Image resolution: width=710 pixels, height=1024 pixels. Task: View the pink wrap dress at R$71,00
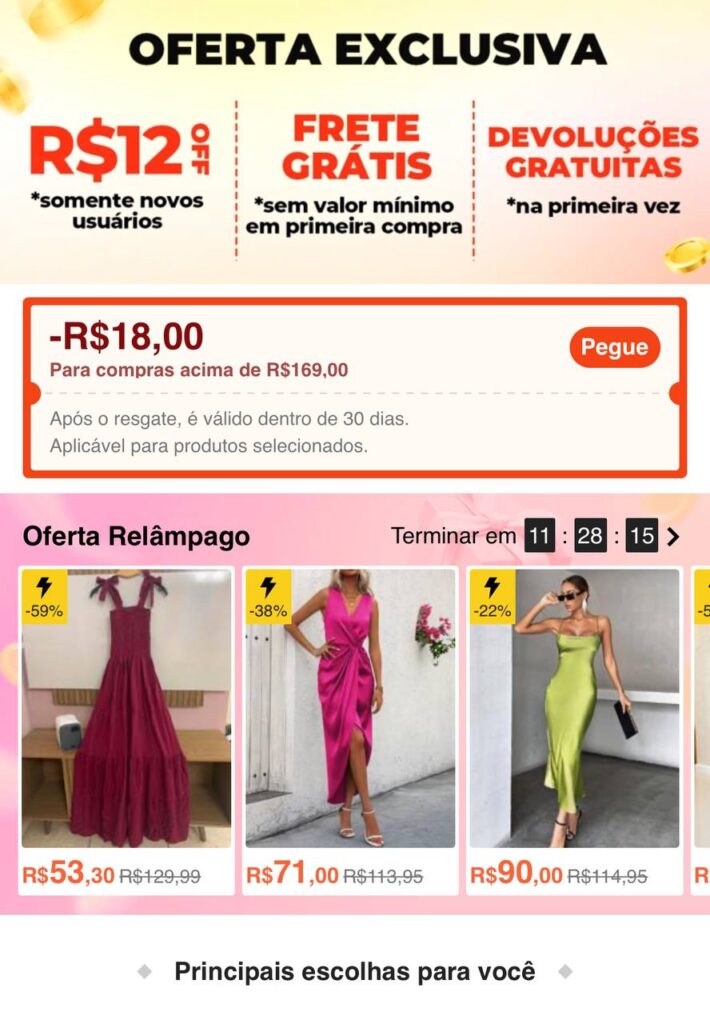click(x=350, y=708)
